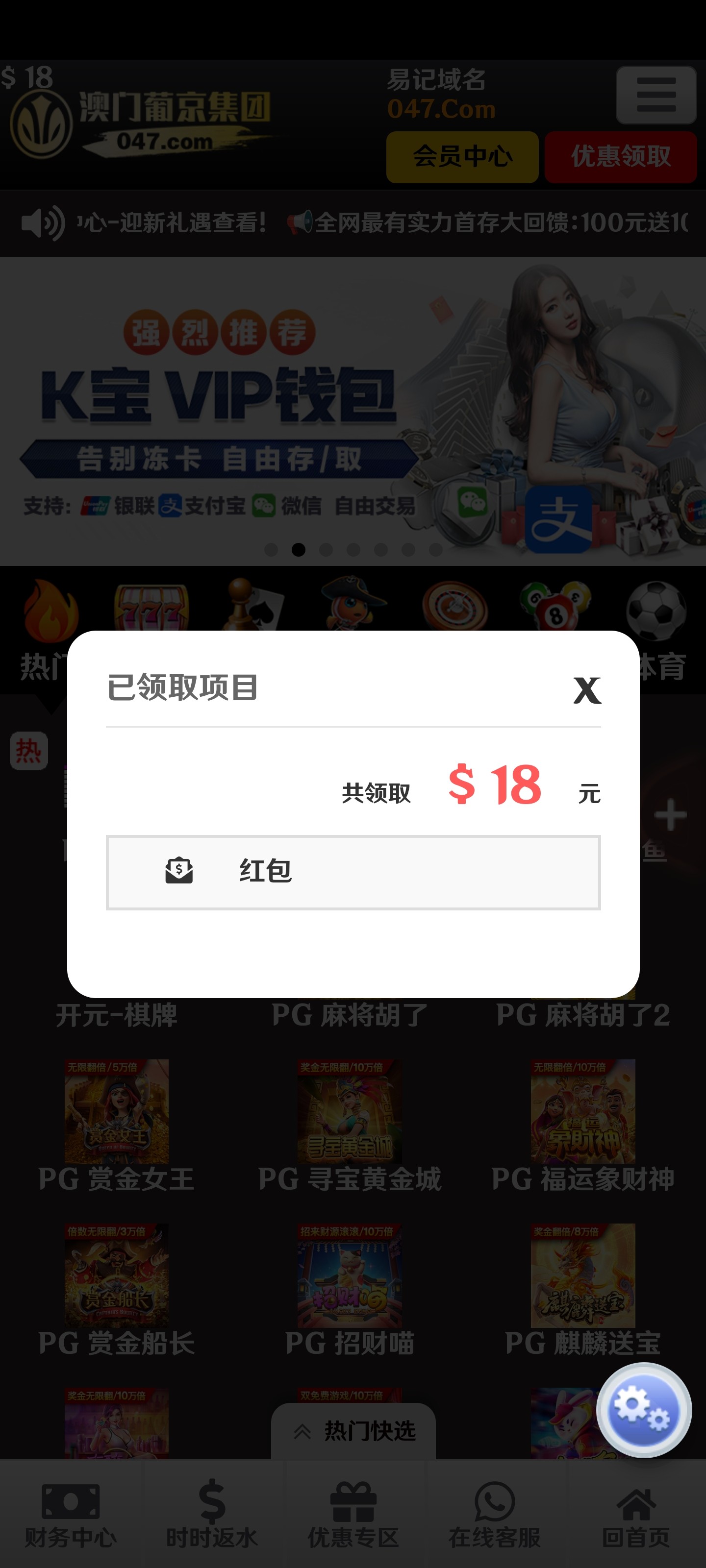Open 财务中心 in the bottom bar
The image size is (706, 1568).
[x=70, y=1515]
